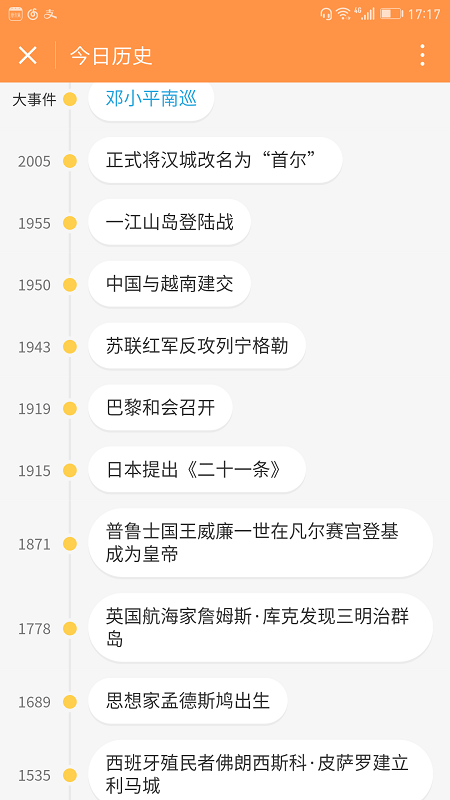The width and height of the screenshot is (450, 800).
Task: Open the 1871 威廉一世登基 event
Action: click(x=260, y=543)
